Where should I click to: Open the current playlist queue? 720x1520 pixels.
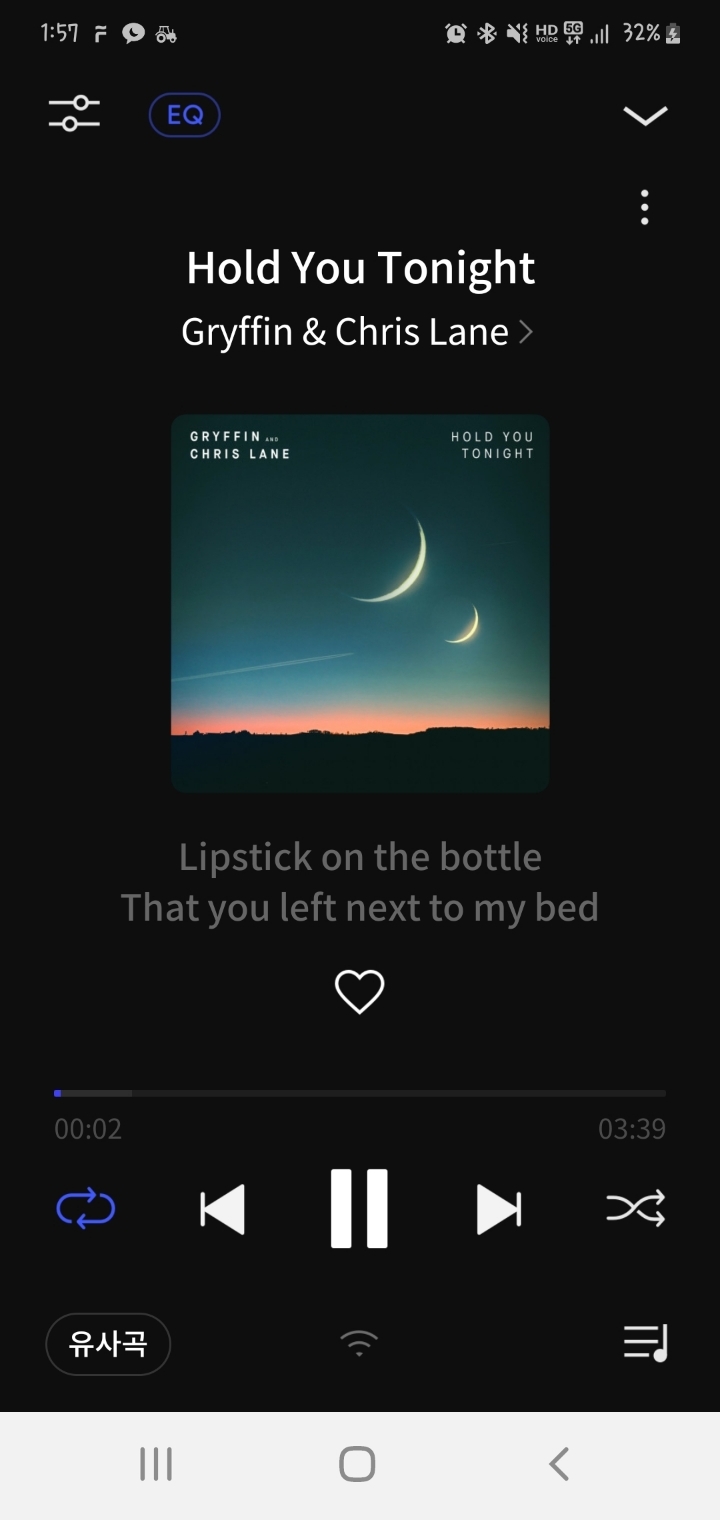coord(645,1342)
